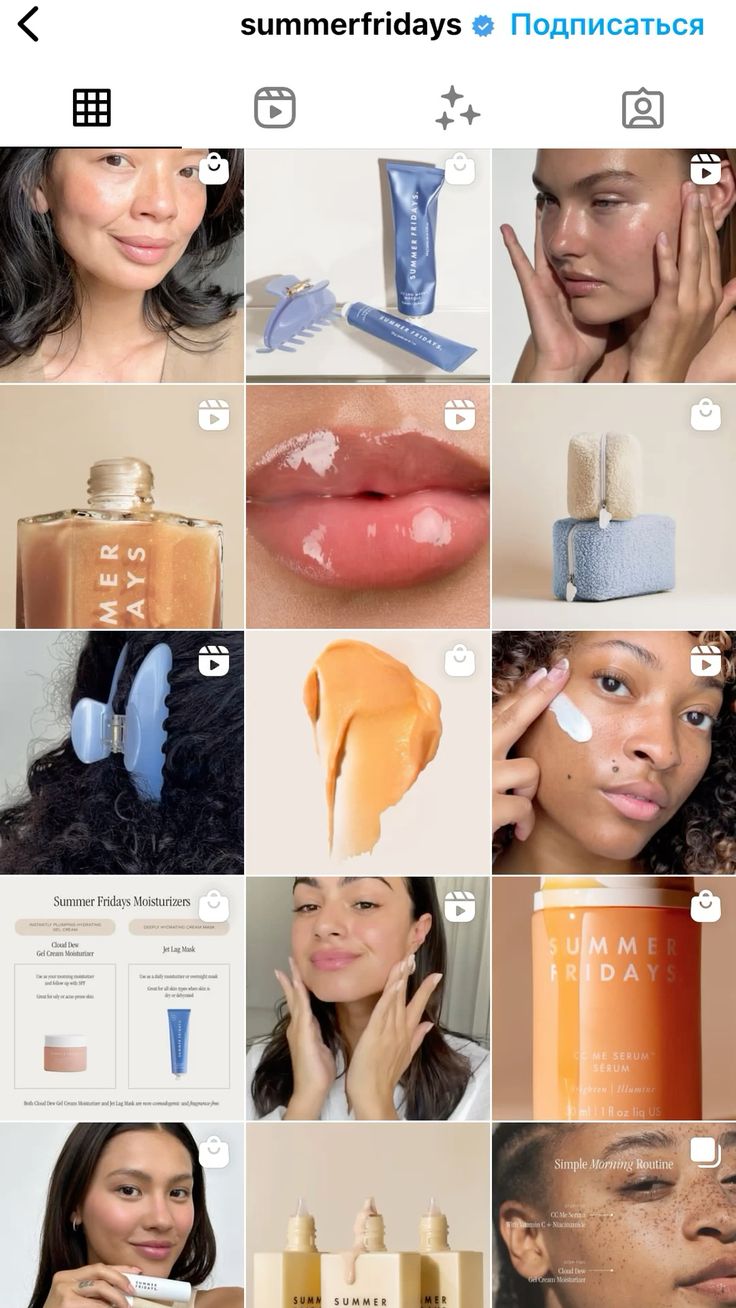This screenshot has width=736, height=1308.
Task: Open the three cream bottles post
Action: pyautogui.click(x=368, y=1215)
